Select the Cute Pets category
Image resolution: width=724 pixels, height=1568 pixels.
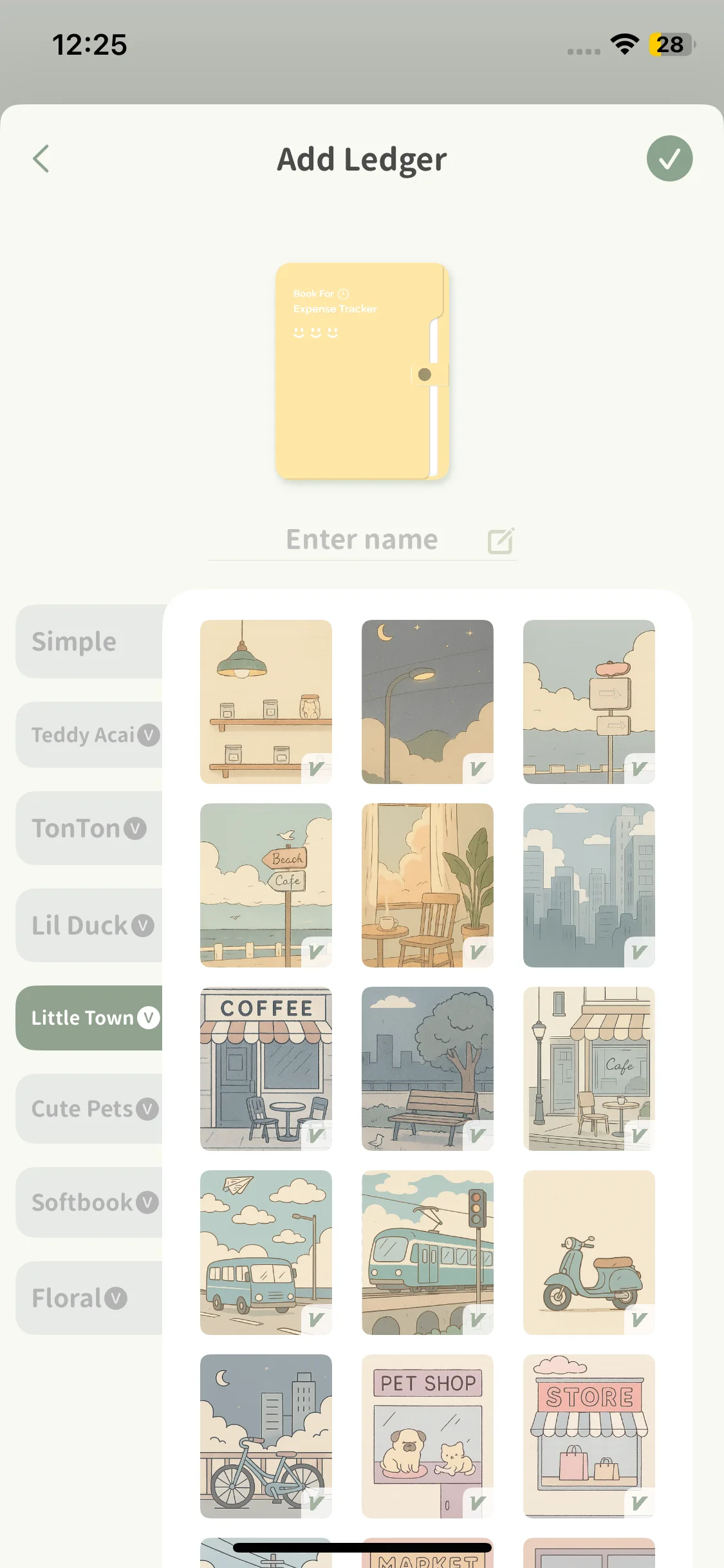(x=89, y=1108)
